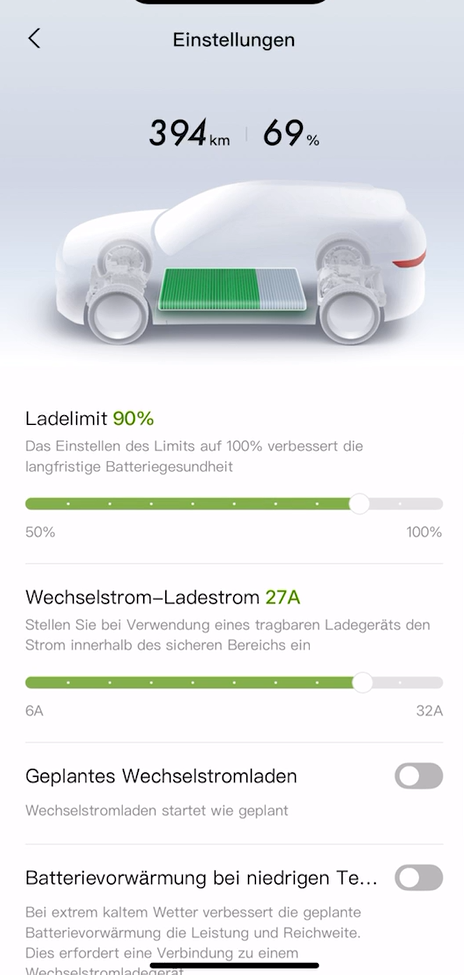Turn on Batterievorwärmung bei niedrigen Temperaturen

click(419, 878)
